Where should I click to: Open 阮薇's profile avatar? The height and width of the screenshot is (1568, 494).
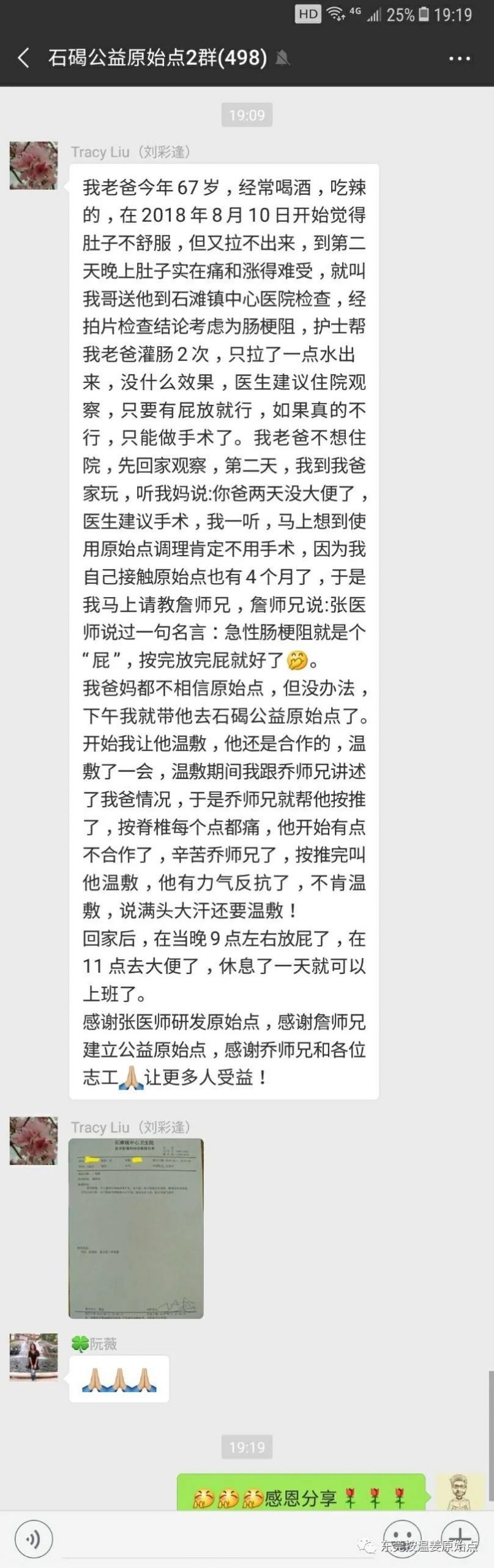(x=34, y=1356)
